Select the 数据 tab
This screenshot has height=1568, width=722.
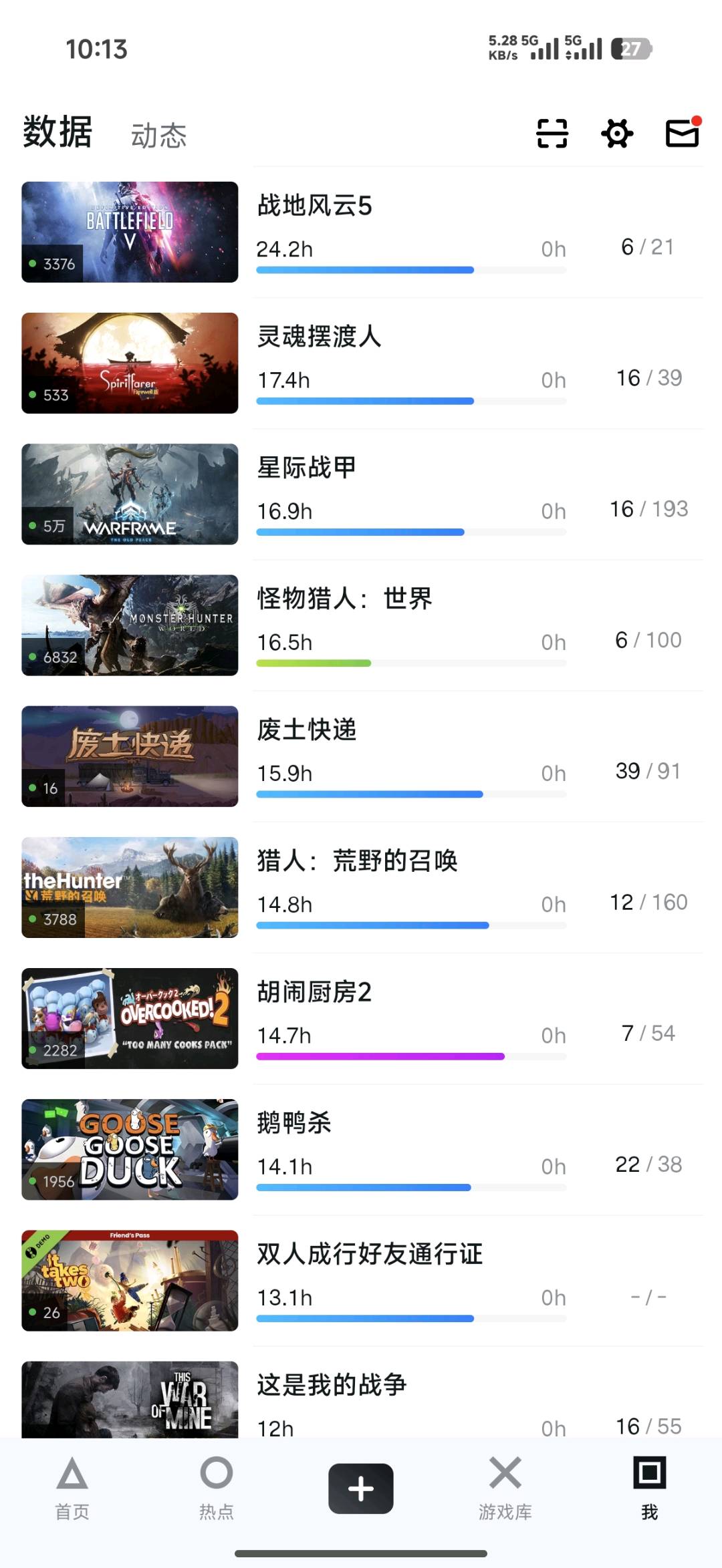57,132
